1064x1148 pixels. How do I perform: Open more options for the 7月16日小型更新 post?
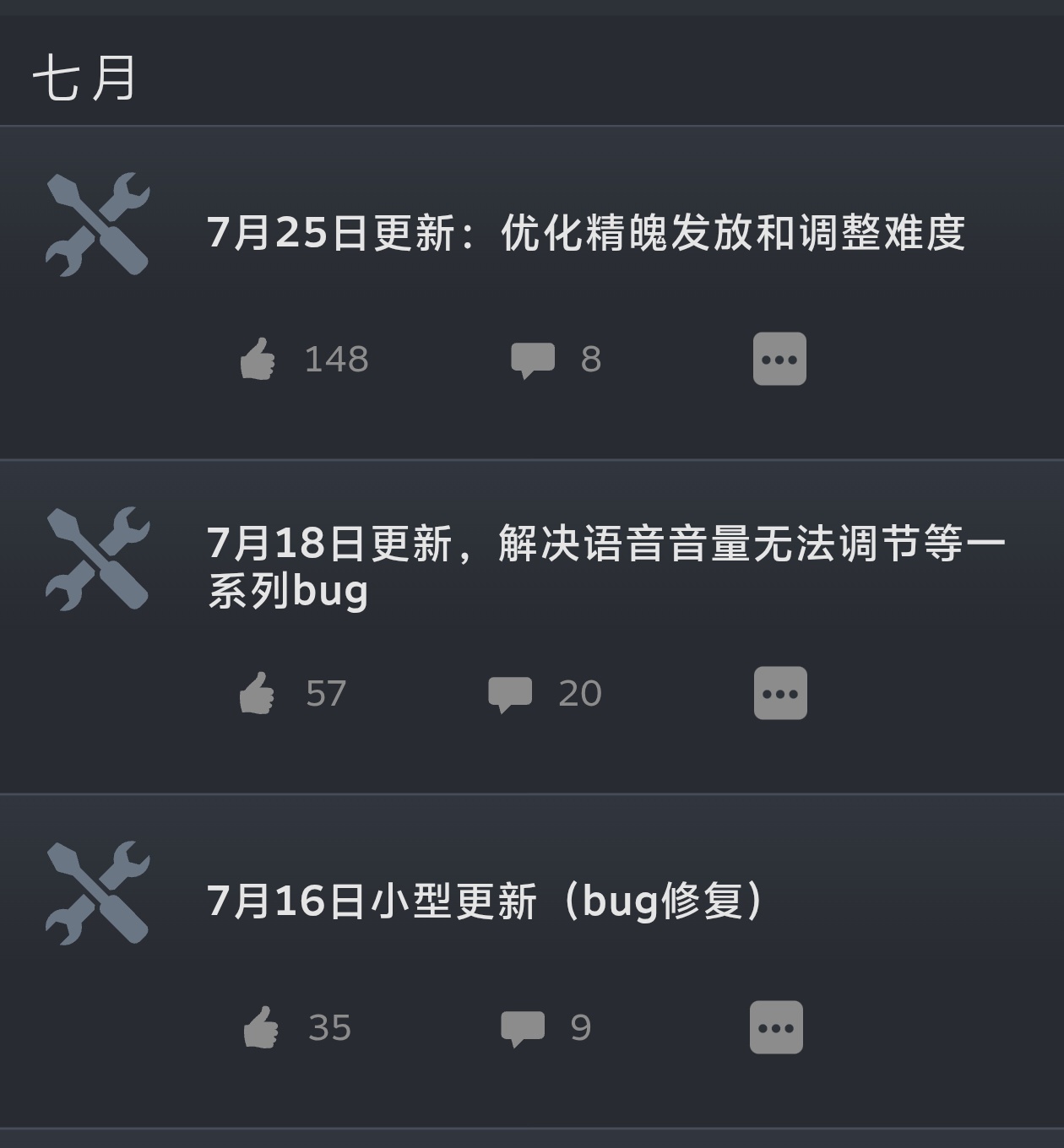(776, 1028)
